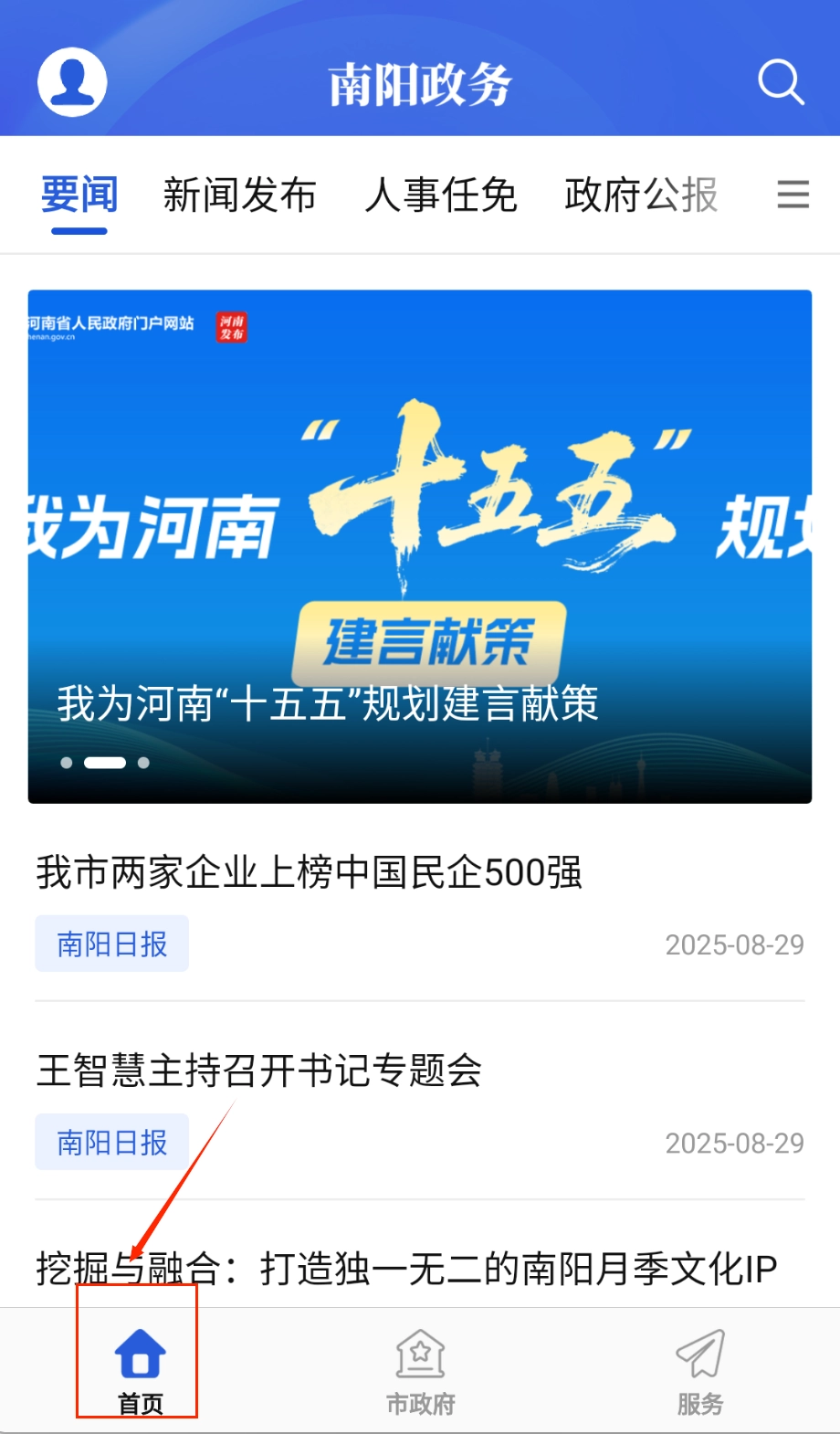View the 南阳月季文化IP article
840x1434 pixels.
point(407,1269)
